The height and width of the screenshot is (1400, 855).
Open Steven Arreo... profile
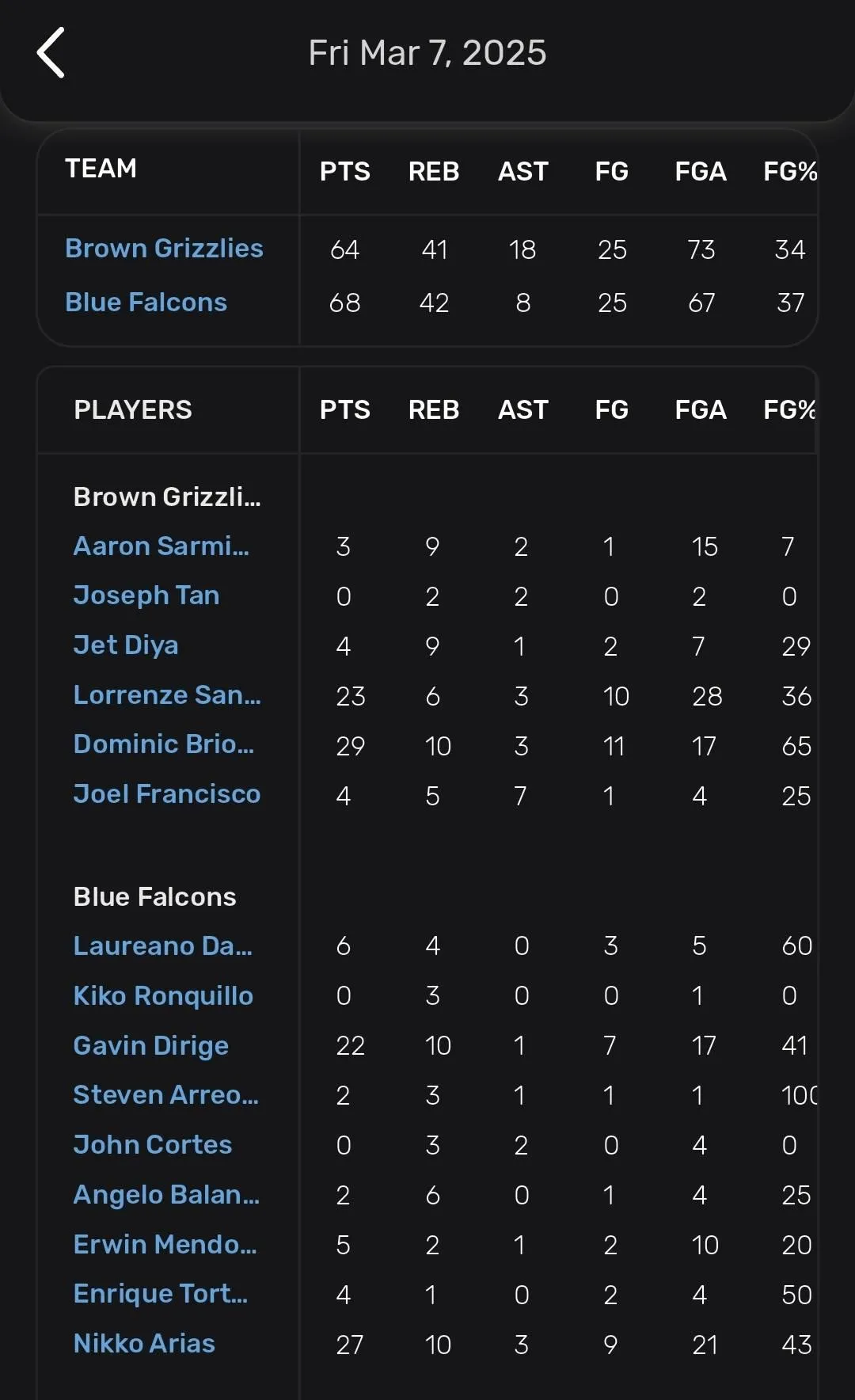[x=166, y=1095]
